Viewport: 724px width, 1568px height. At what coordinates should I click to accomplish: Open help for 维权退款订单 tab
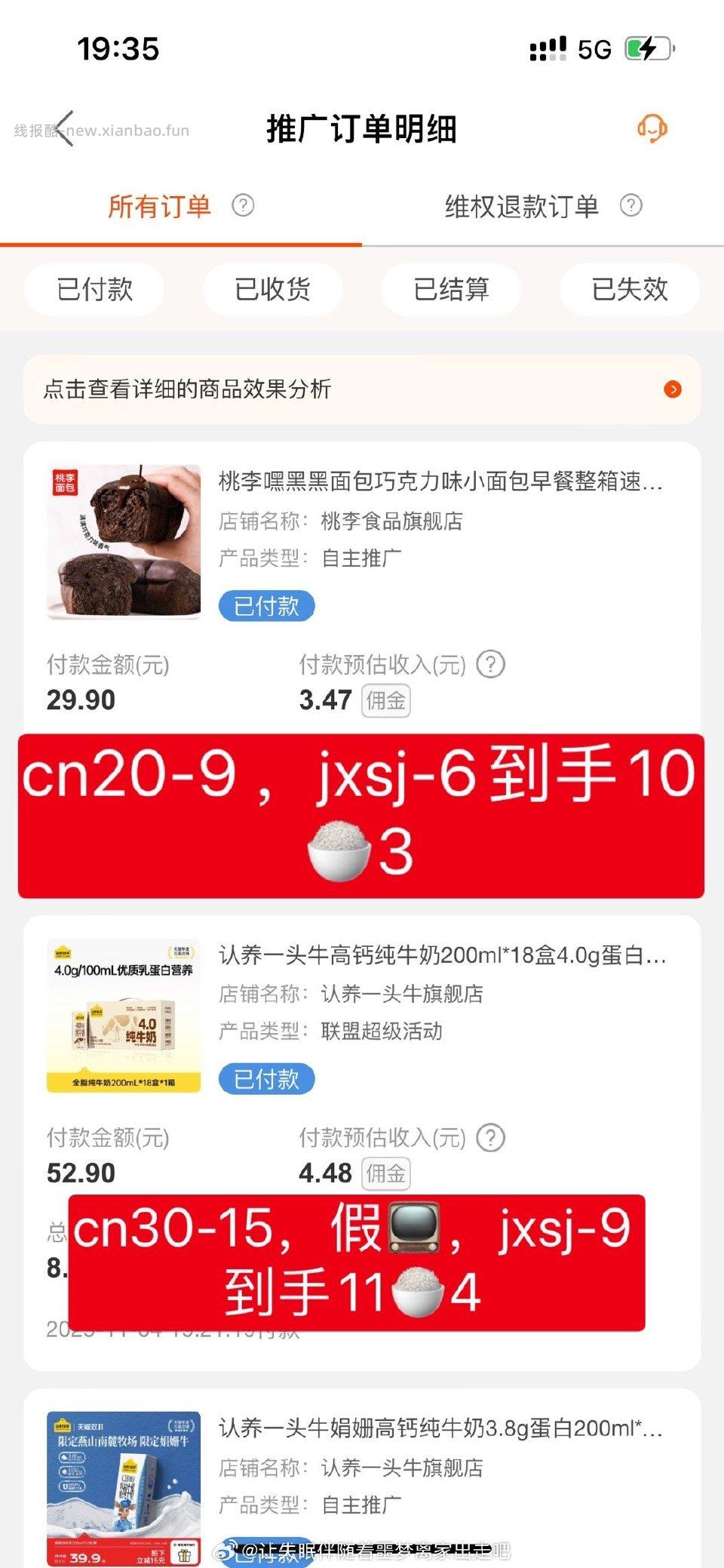[630, 205]
